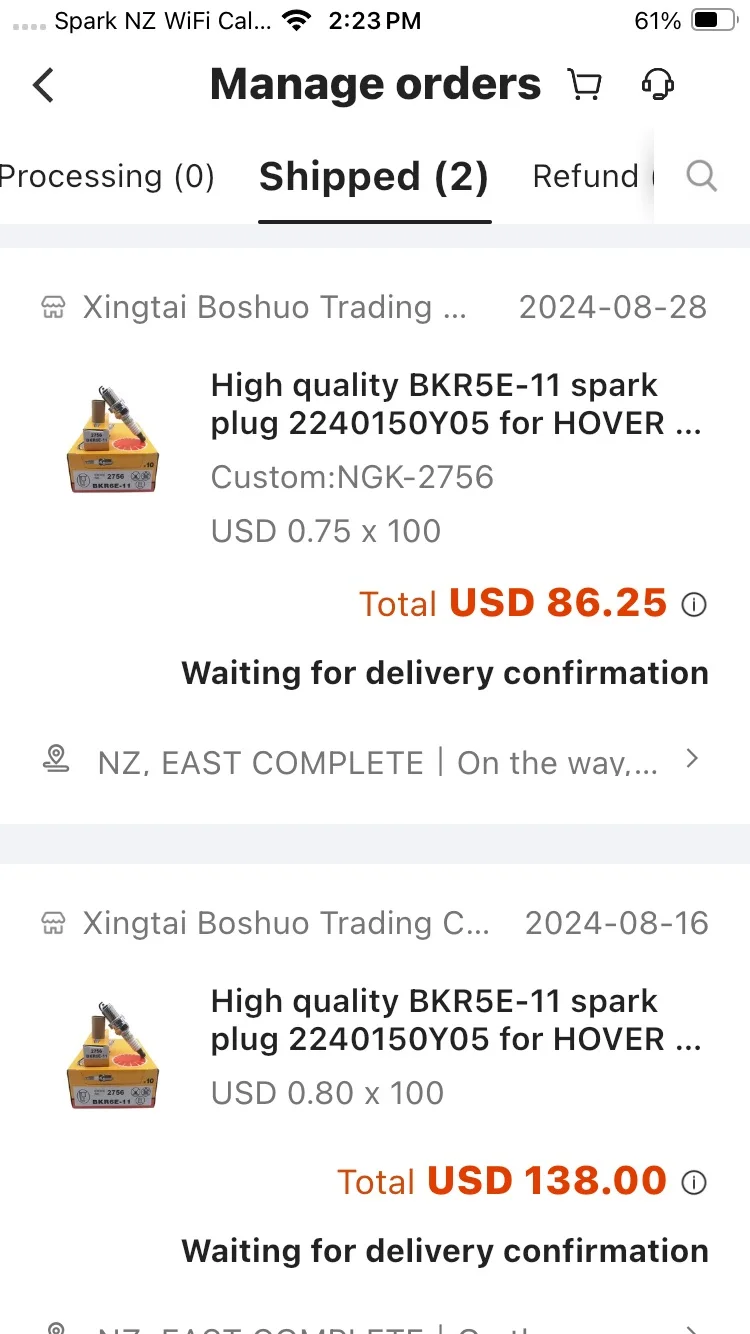The width and height of the screenshot is (750, 1334).
Task: Show total details for USD 138.00
Action: [x=693, y=1182]
